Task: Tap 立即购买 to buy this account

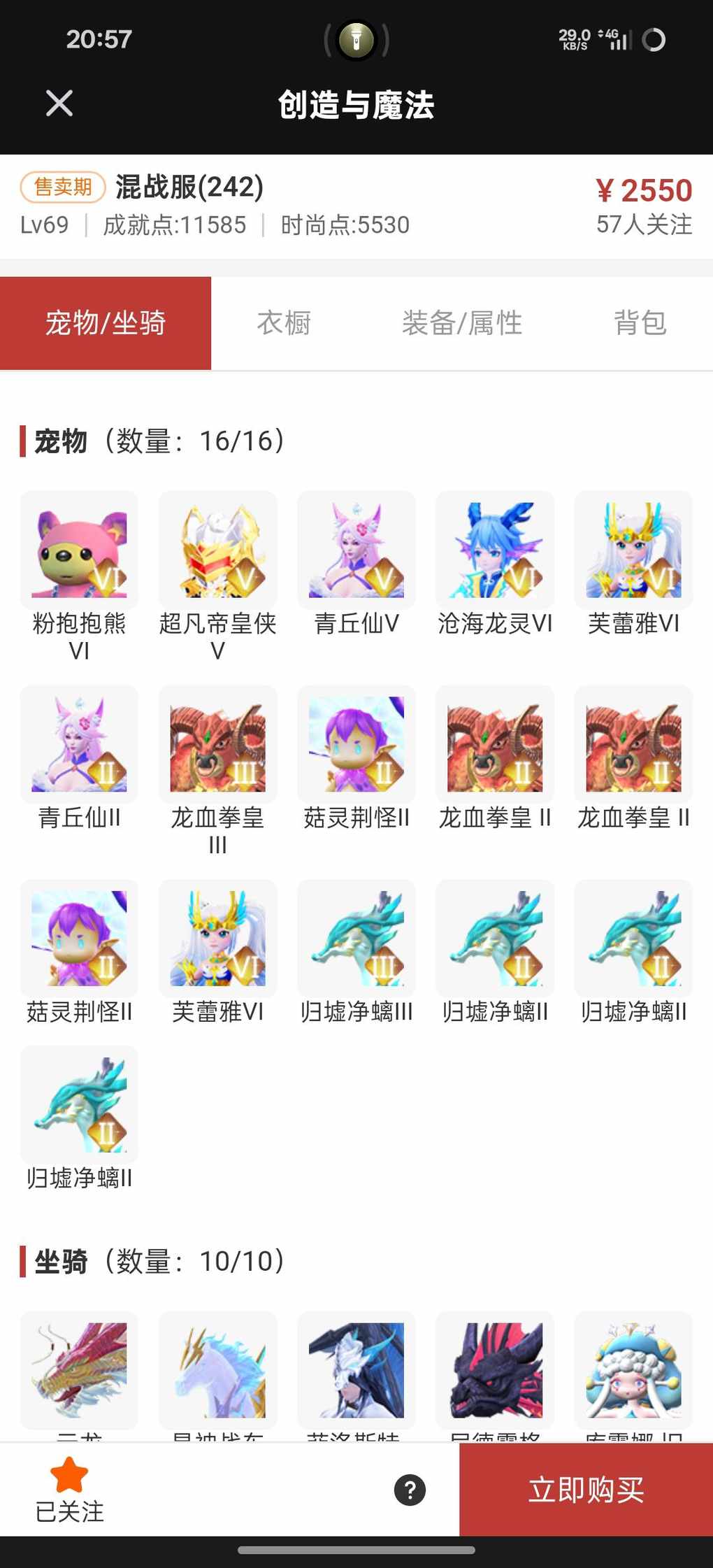Action: [x=586, y=1490]
